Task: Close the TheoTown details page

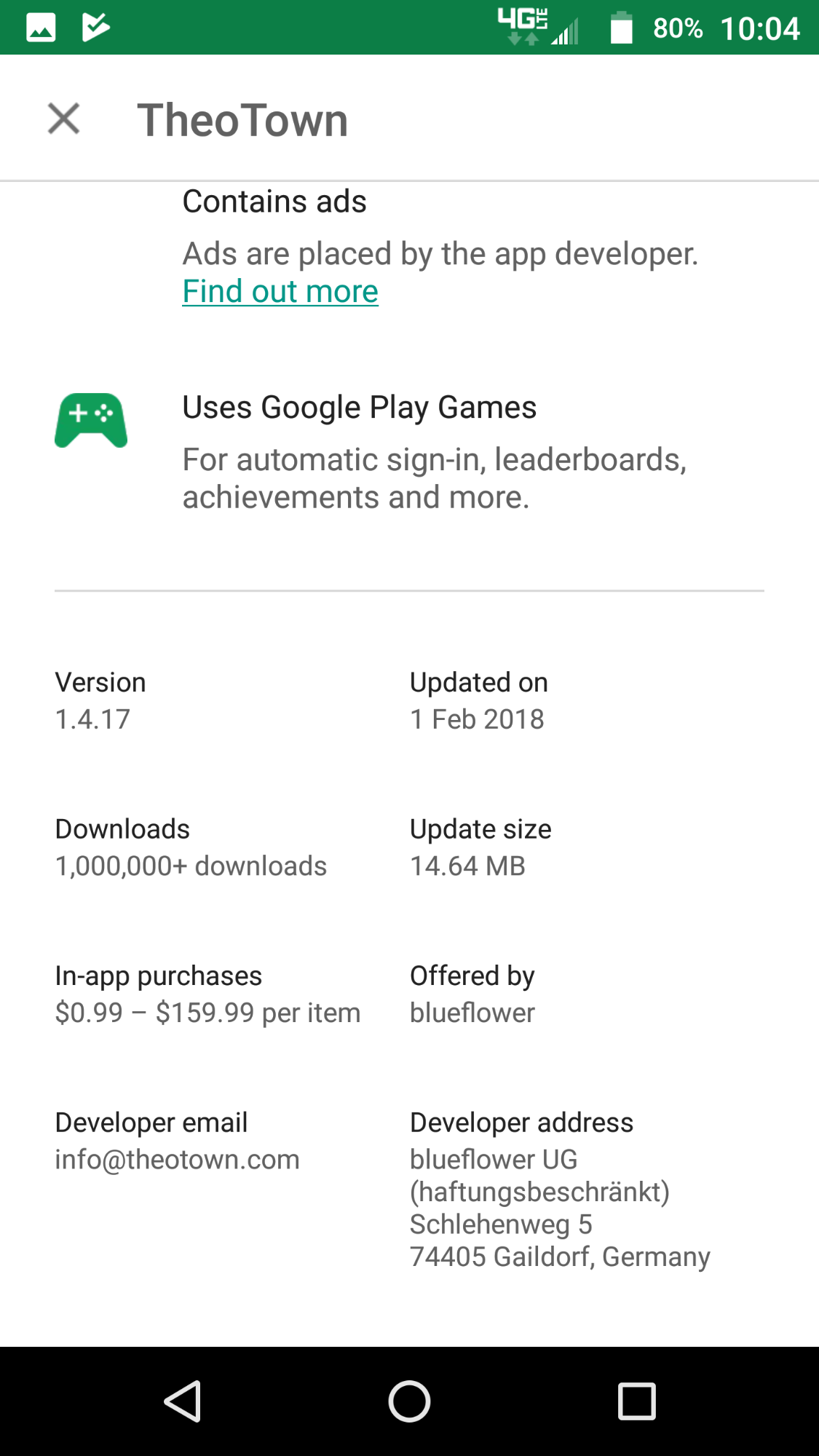Action: point(63,119)
